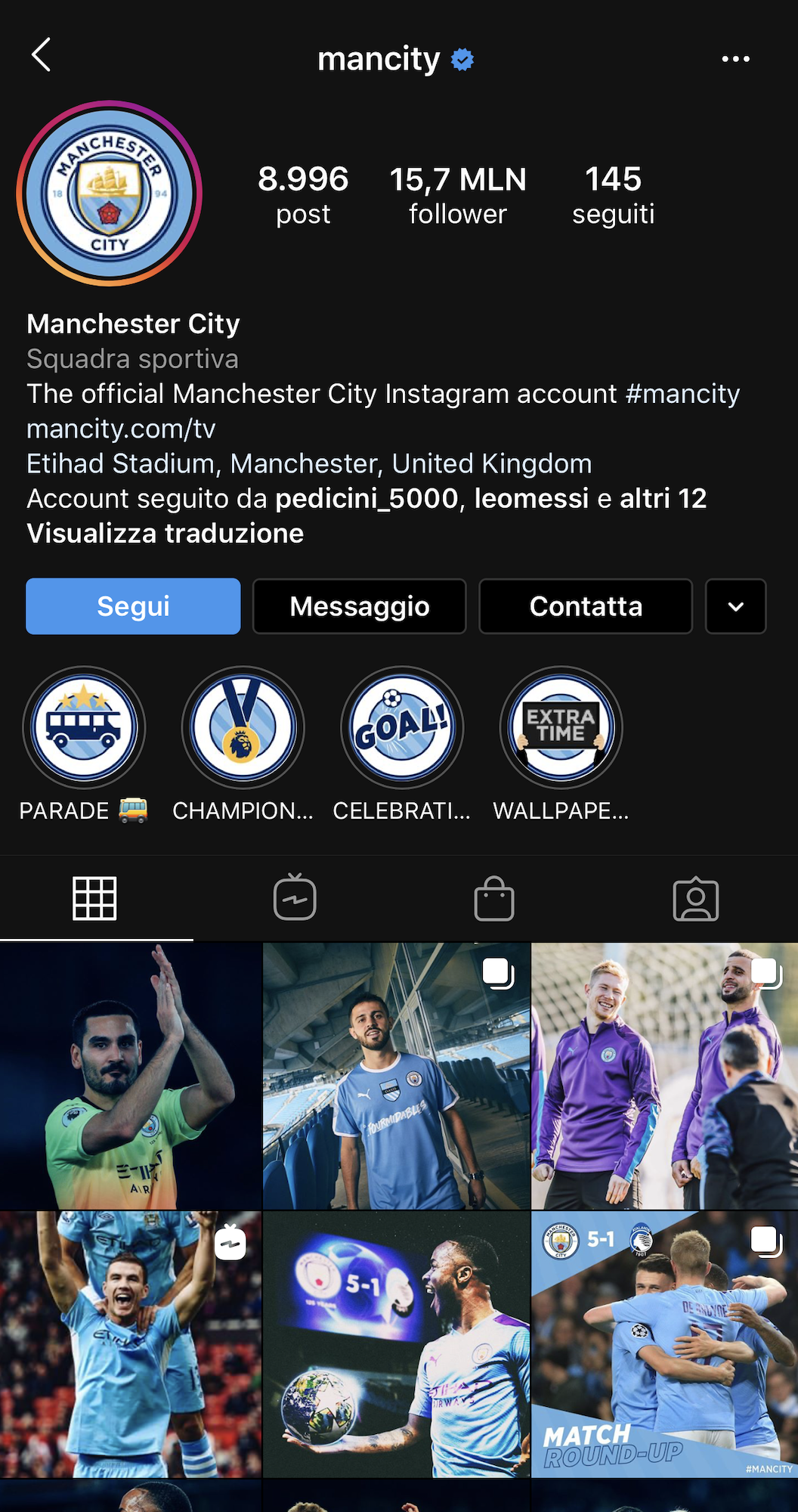Open the post of player clapping hands
Screen dimensions: 798x1512
click(131, 1076)
